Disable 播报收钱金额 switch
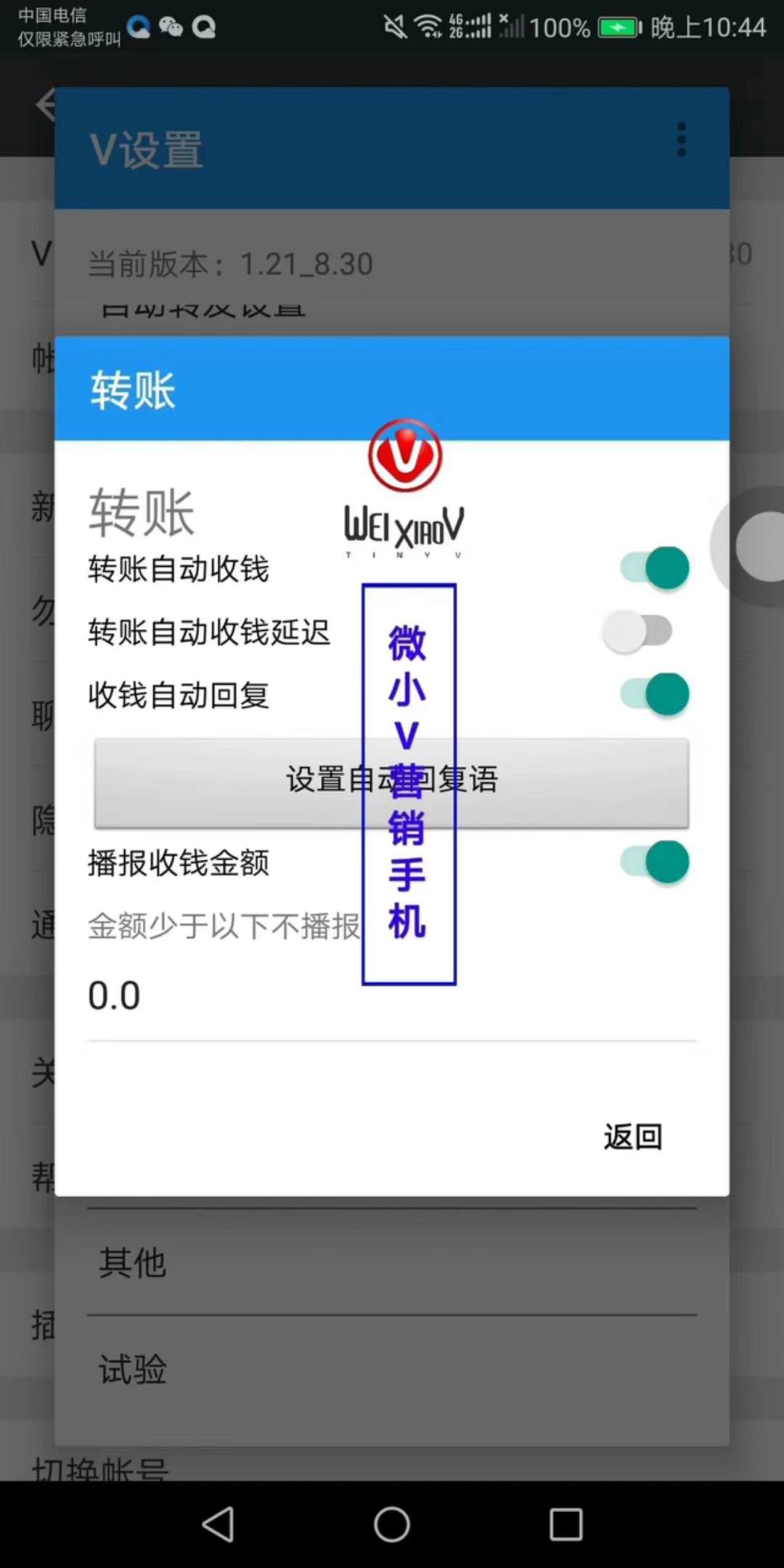 pyautogui.click(x=655, y=862)
